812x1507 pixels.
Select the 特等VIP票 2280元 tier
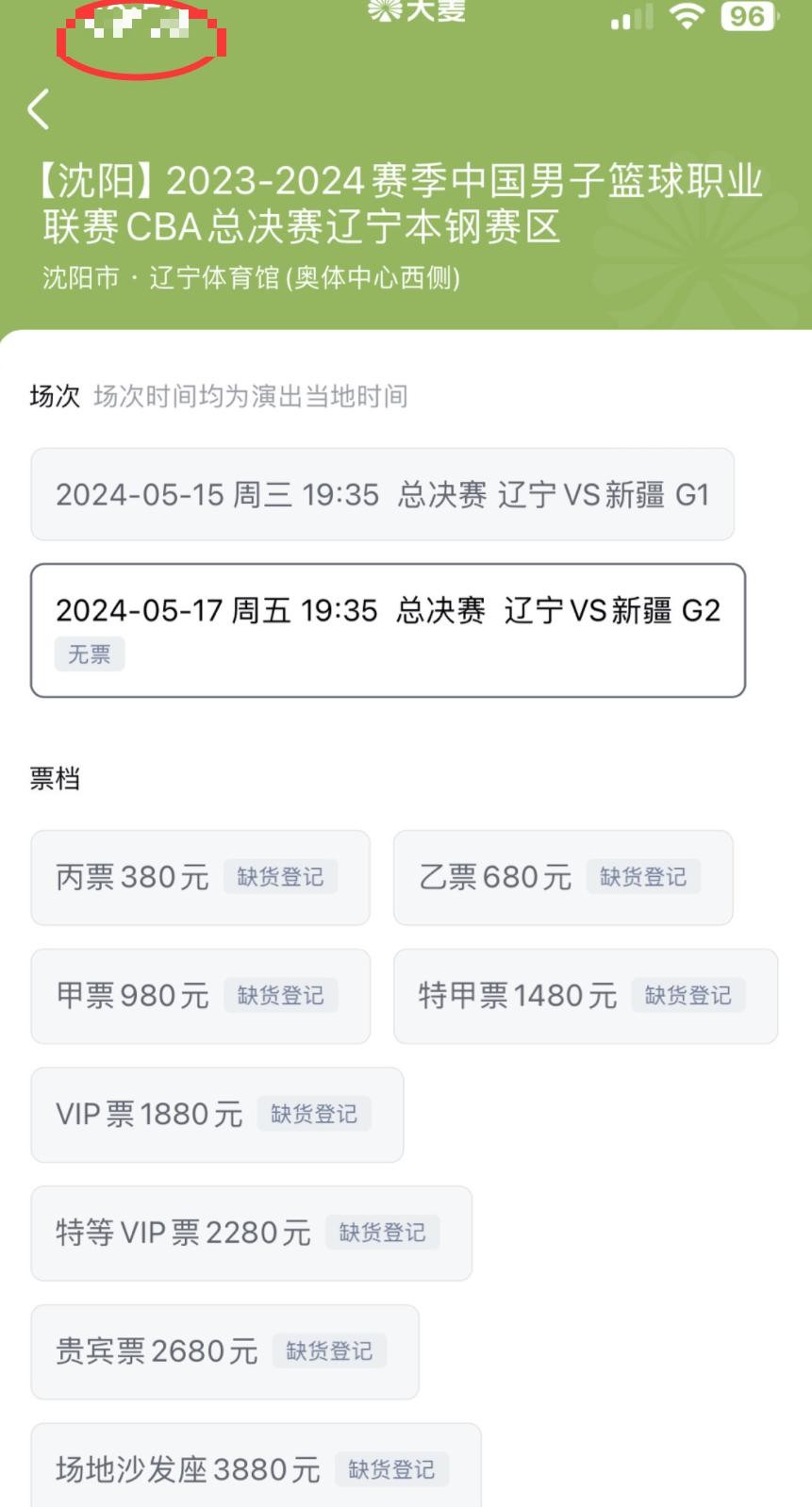(251, 1233)
